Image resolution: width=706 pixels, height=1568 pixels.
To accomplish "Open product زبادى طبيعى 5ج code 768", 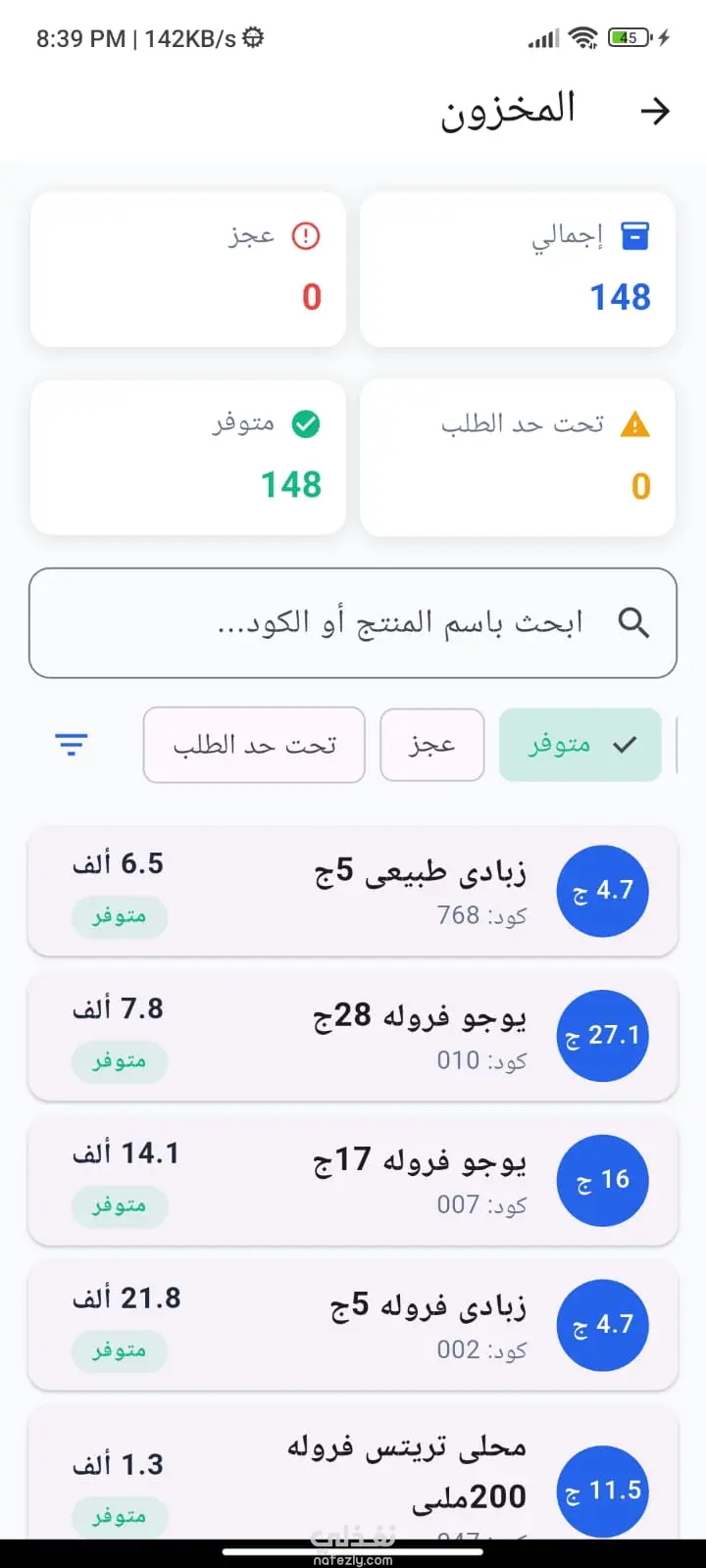I will 353,891.
